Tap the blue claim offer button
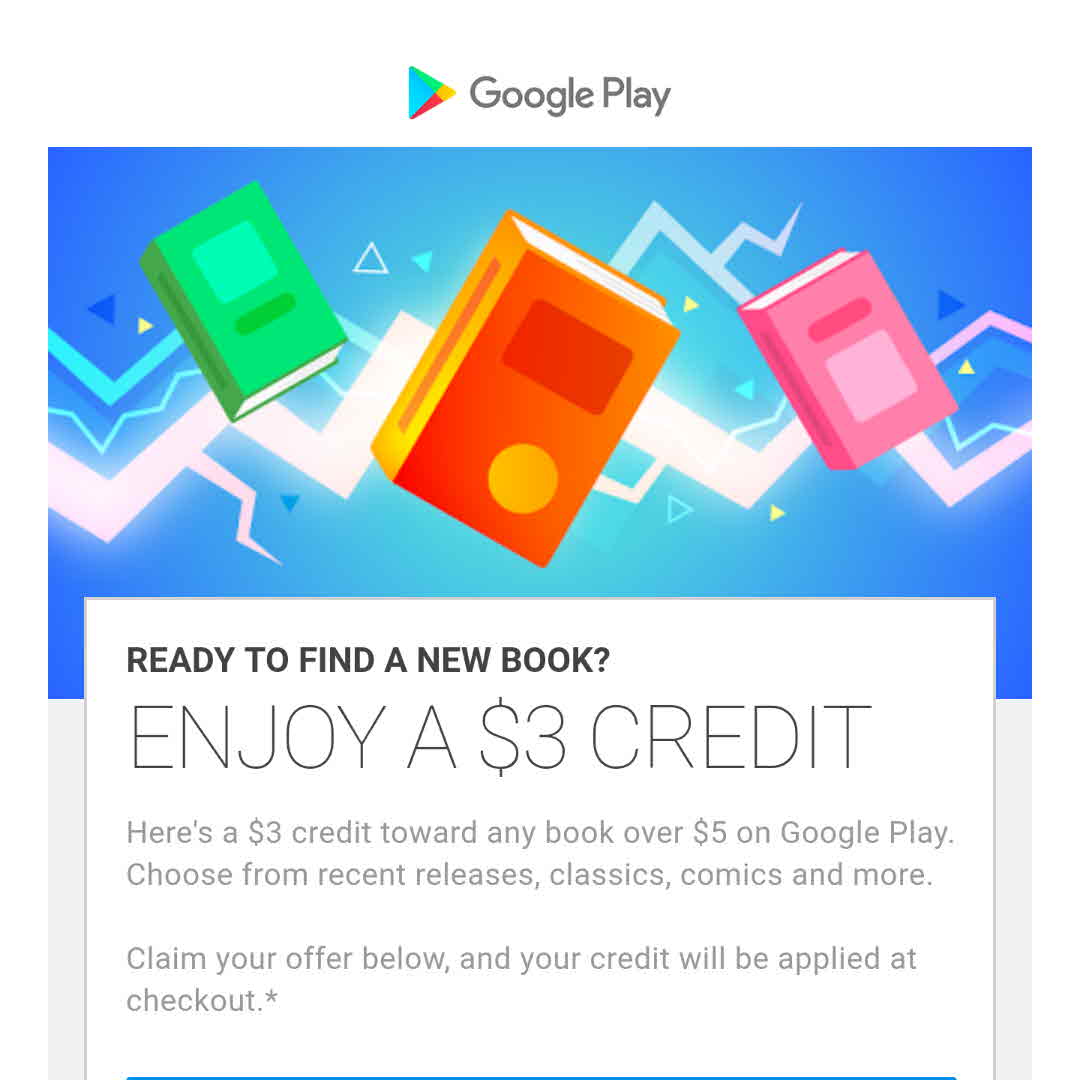Viewport: 1080px width, 1080px height. pos(540,1077)
